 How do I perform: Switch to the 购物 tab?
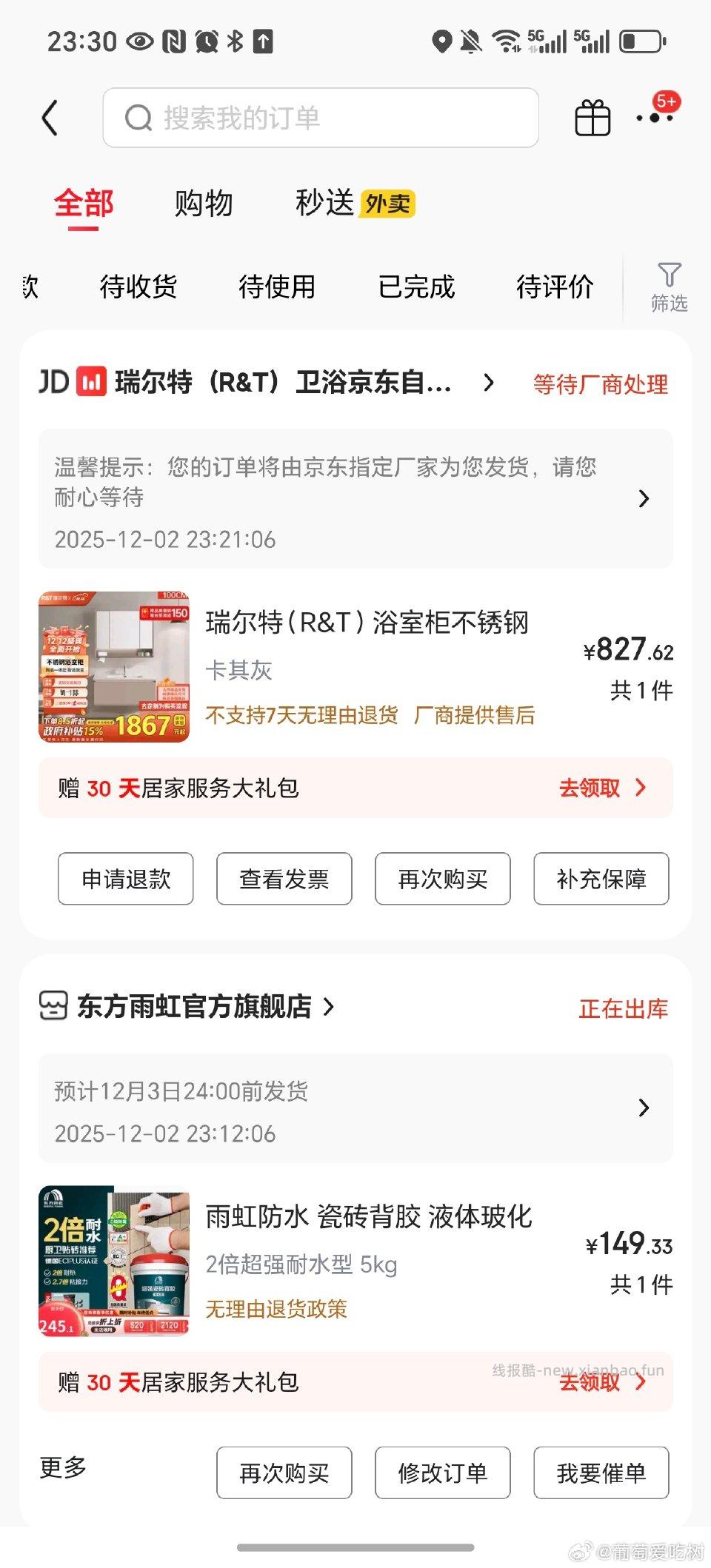pos(204,203)
